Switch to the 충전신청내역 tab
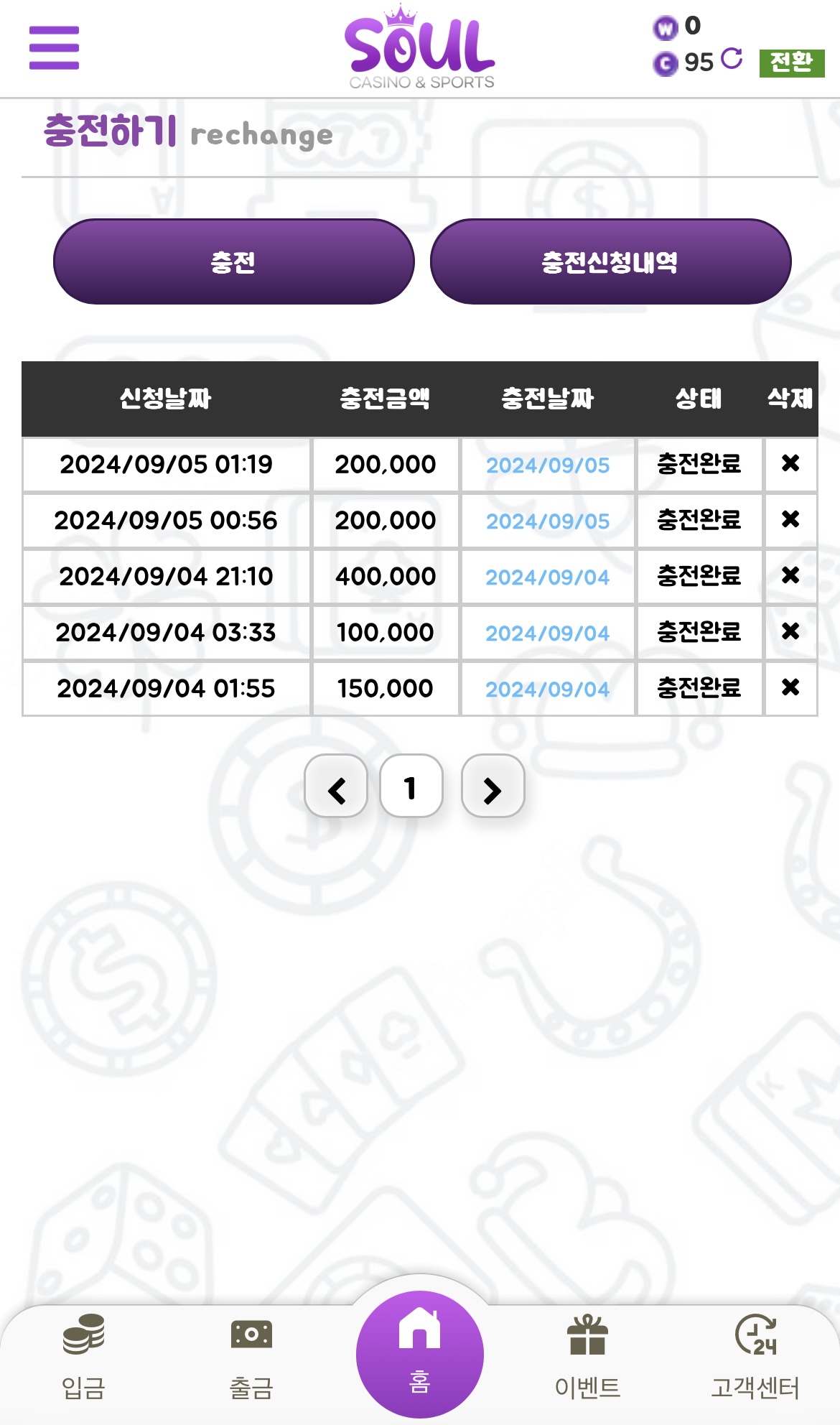The width and height of the screenshot is (840, 1425). click(610, 261)
